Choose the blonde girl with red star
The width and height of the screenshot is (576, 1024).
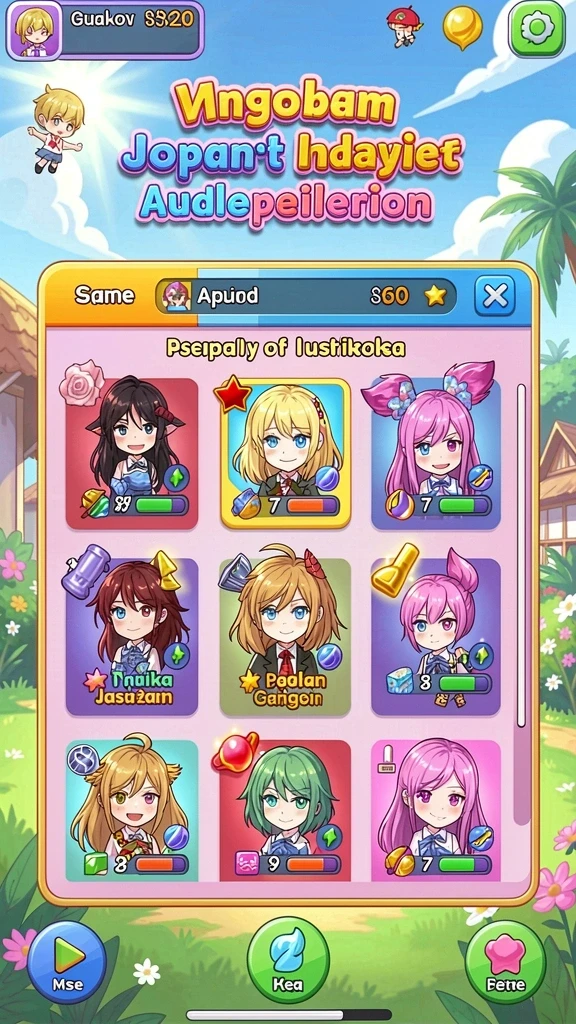click(285, 453)
